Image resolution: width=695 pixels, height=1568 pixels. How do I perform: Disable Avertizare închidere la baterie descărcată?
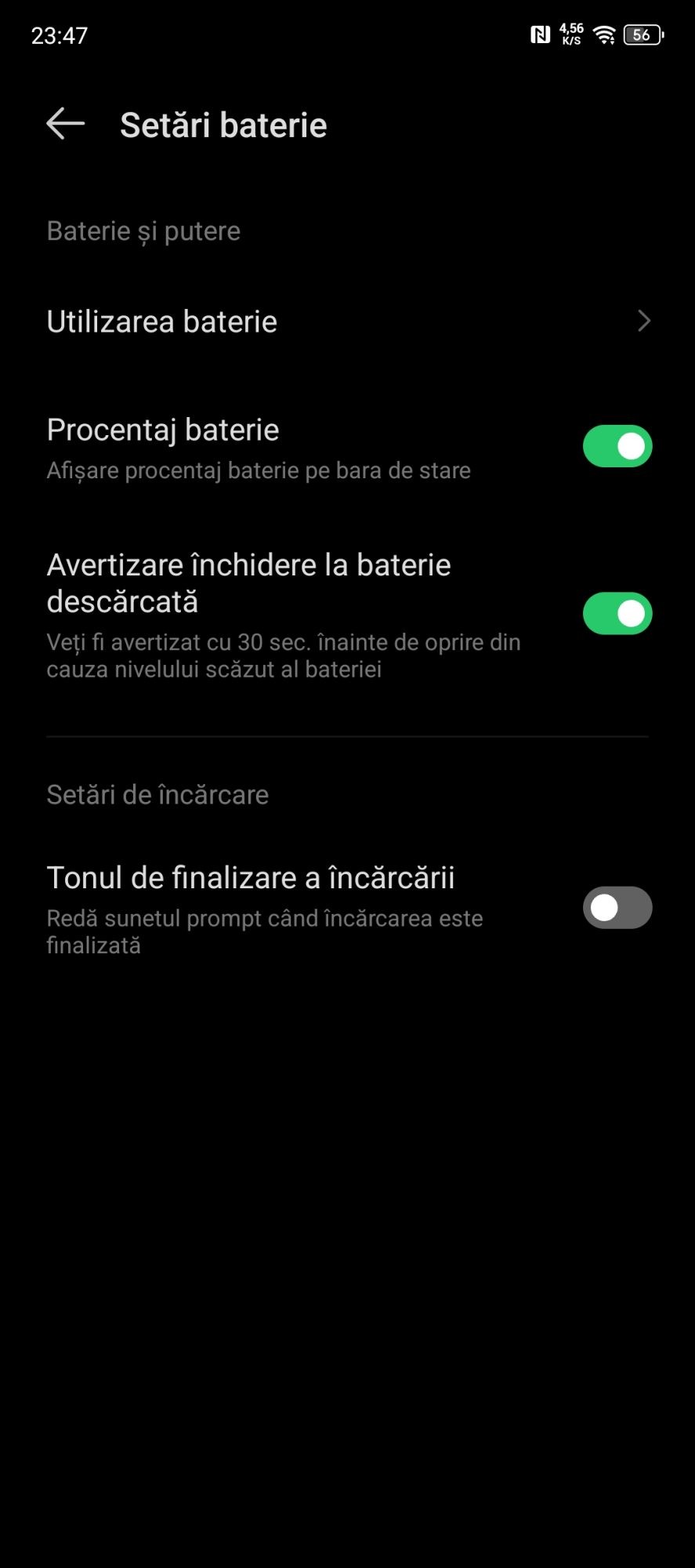[617, 613]
